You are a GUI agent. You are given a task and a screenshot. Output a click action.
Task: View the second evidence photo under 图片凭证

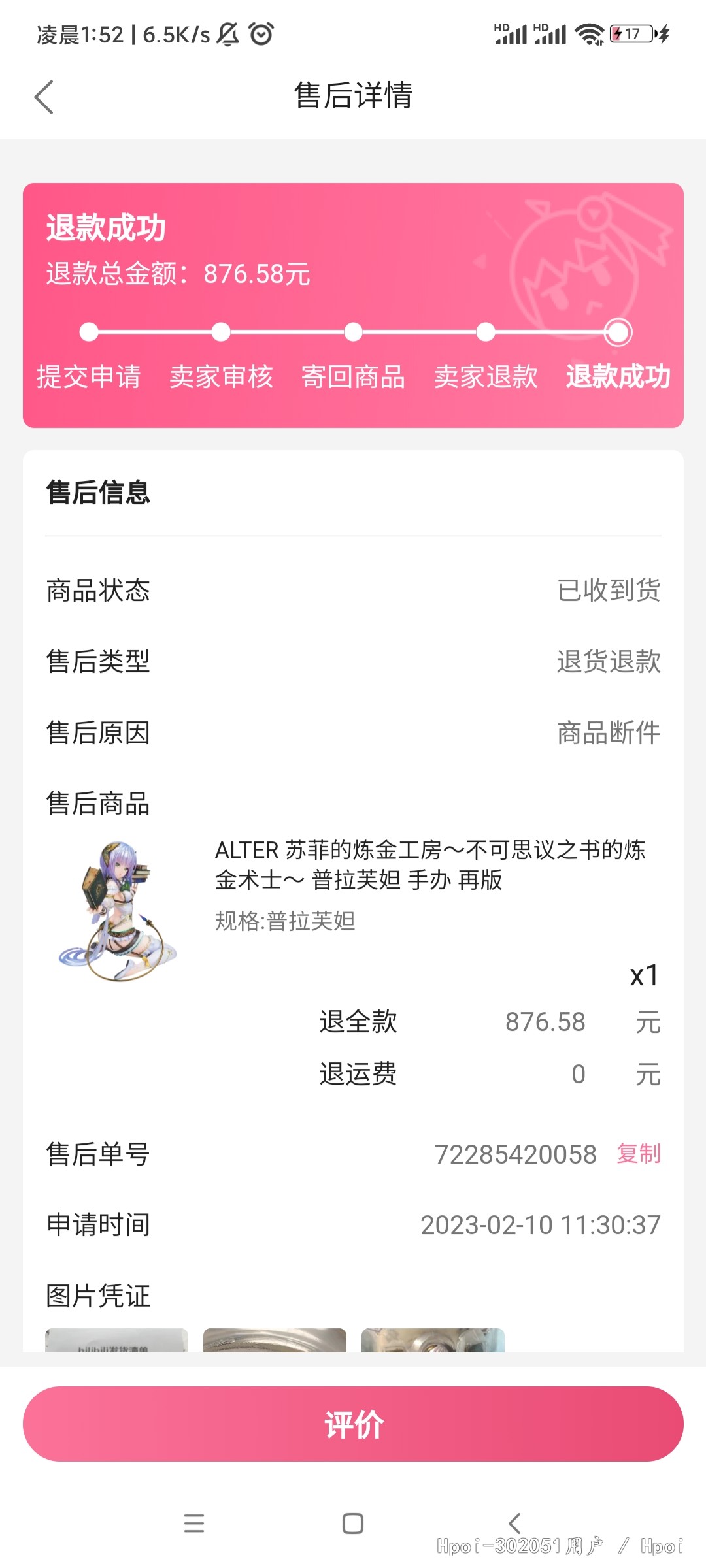pos(275,1340)
